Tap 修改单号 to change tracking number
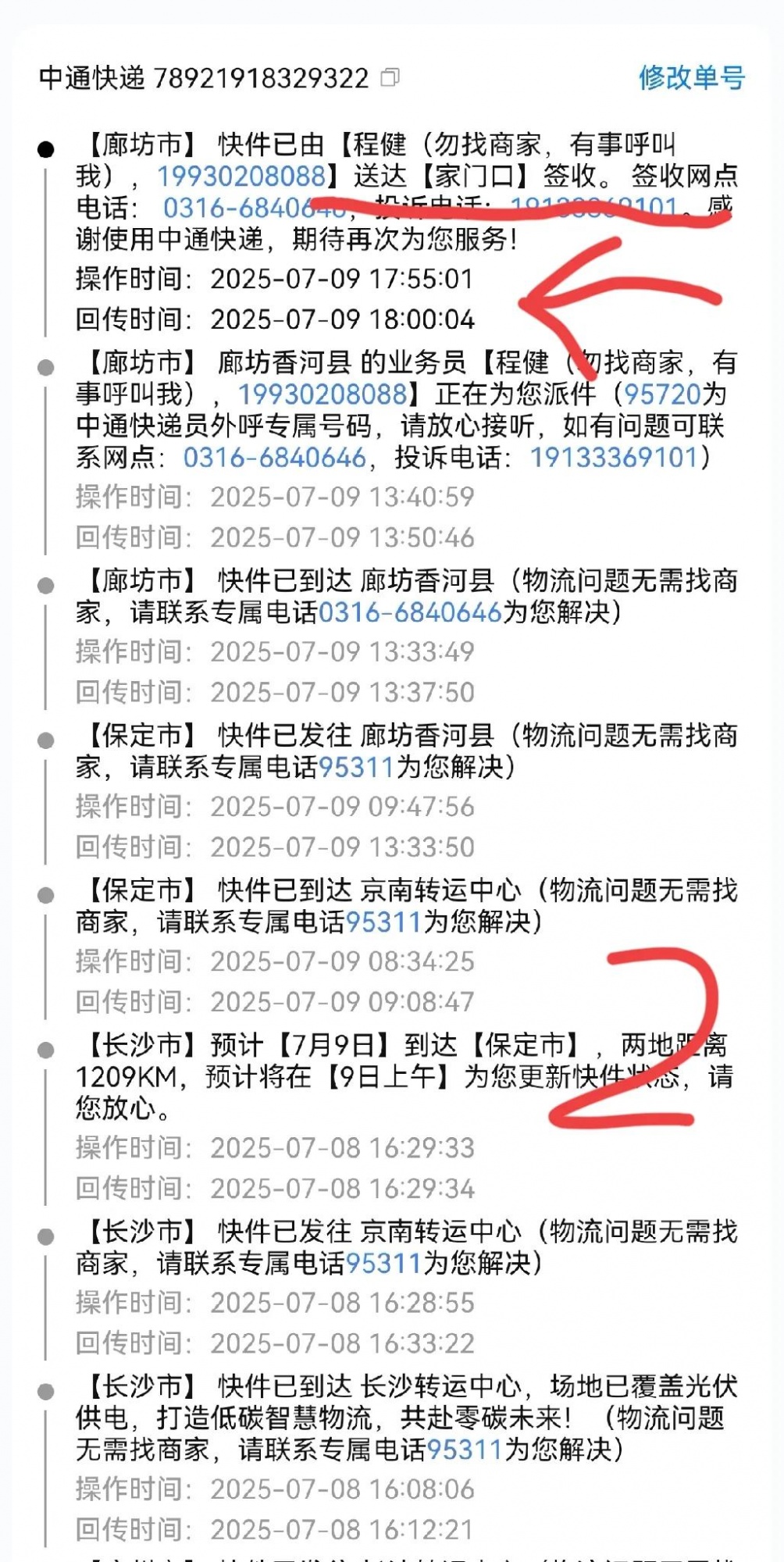This screenshot has width=784, height=1562. point(691,77)
